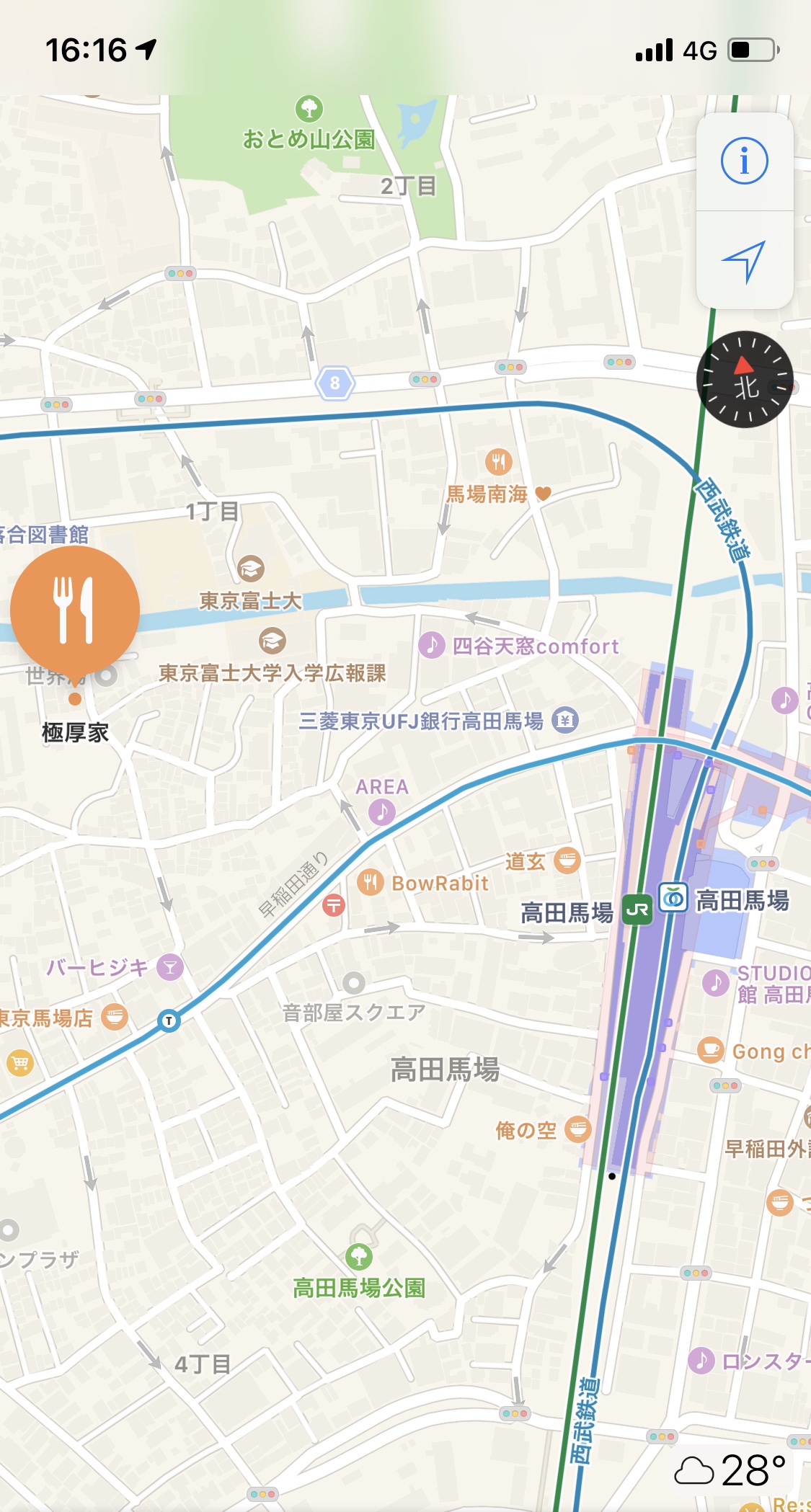Open the 道玄 ramen marker
This screenshot has width=811, height=1512.
[567, 860]
